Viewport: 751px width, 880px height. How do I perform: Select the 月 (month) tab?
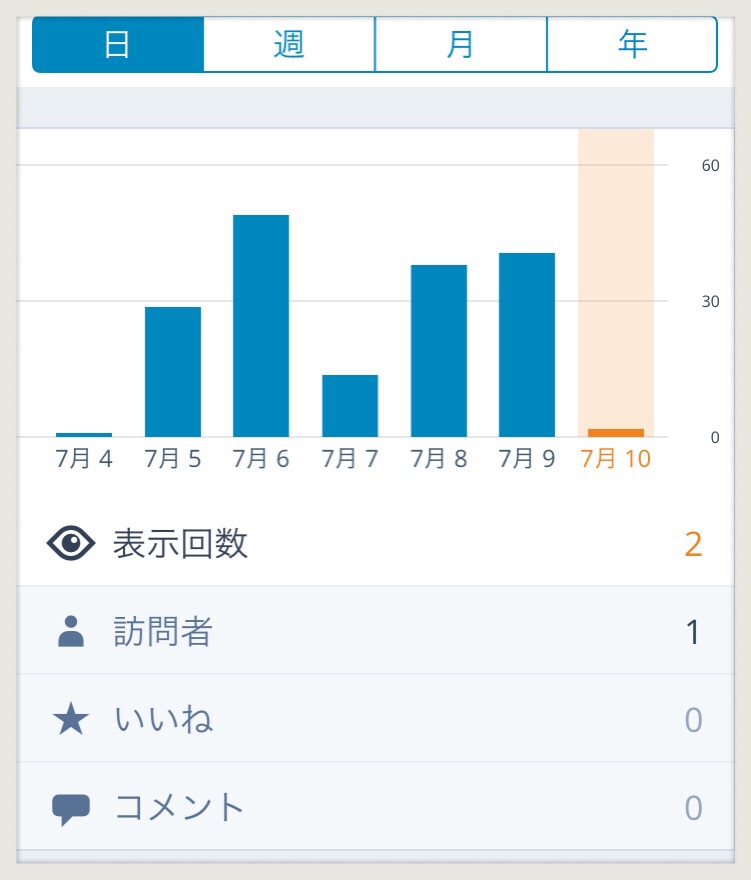coord(461,45)
